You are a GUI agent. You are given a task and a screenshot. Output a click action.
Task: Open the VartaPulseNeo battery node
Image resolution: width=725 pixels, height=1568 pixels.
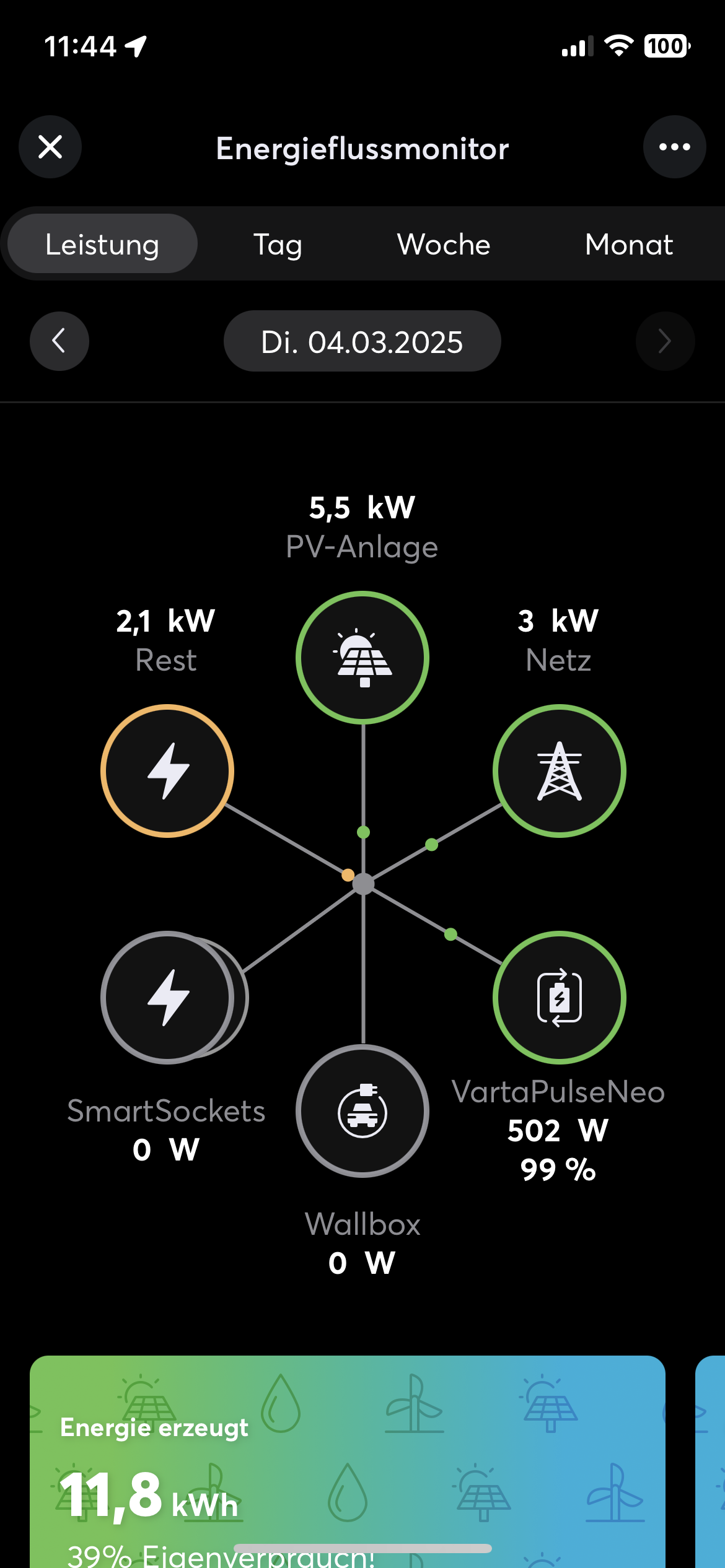559,998
